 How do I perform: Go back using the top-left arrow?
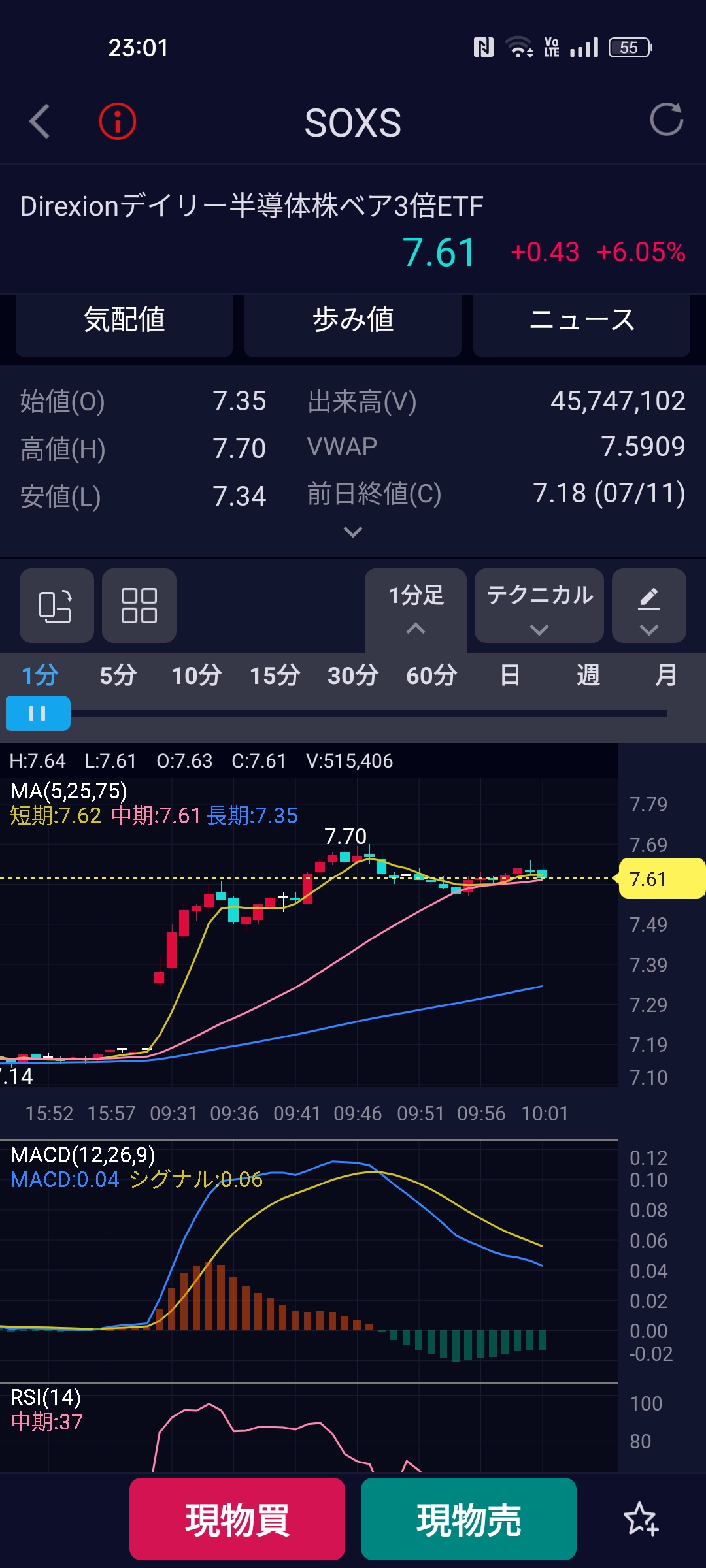[40, 122]
